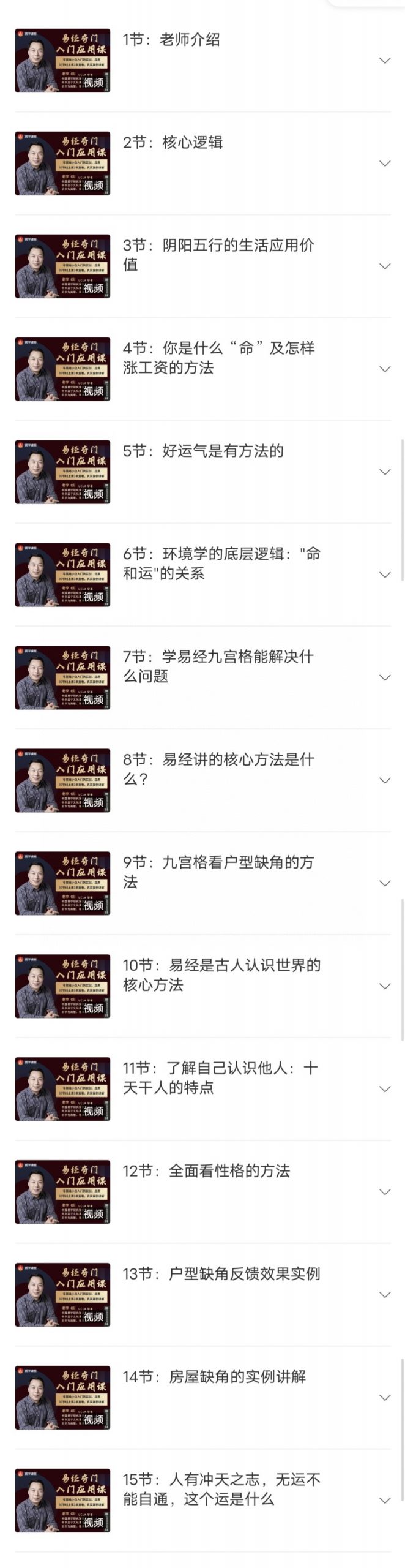405x1568 pixels.
Task: Expand lesson 14 房屋缺角的实例讲解
Action: pyautogui.click(x=385, y=1398)
